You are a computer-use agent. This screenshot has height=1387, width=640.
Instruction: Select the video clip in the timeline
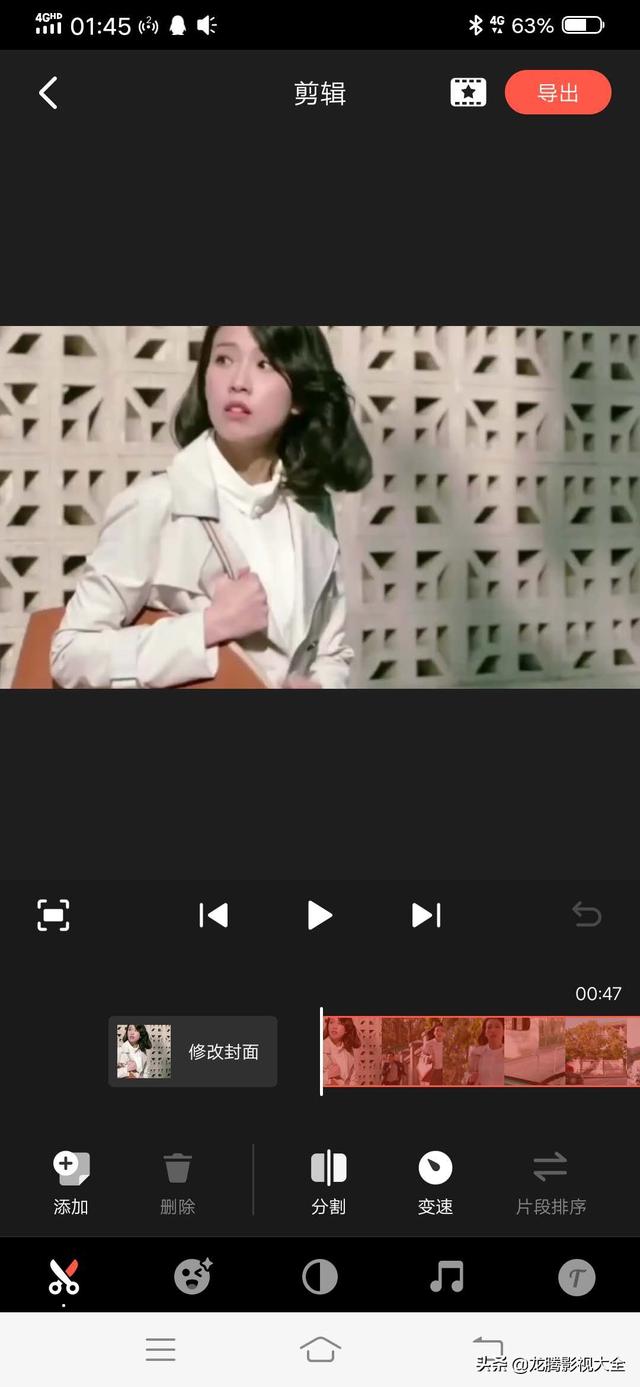coord(480,1052)
